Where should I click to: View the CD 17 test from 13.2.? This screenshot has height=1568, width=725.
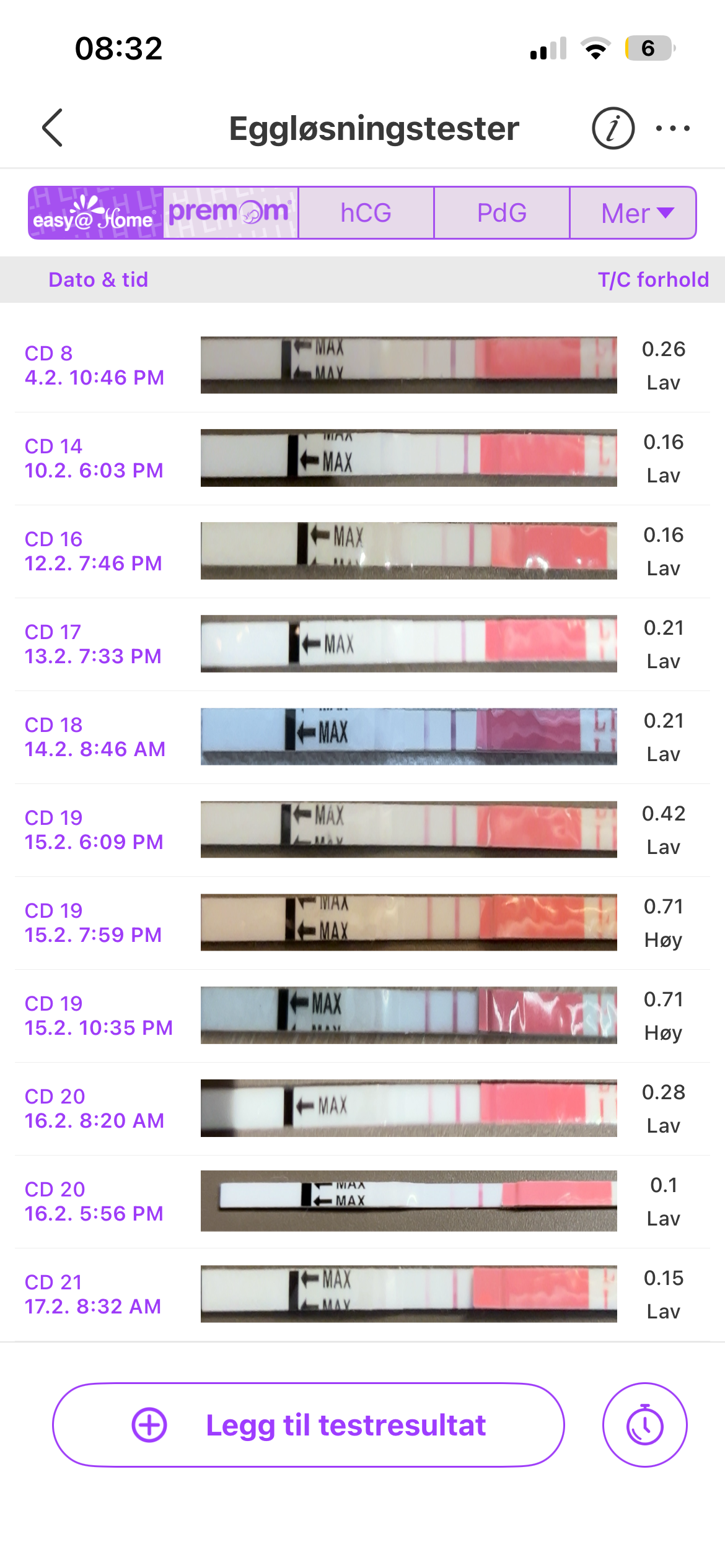(362, 644)
